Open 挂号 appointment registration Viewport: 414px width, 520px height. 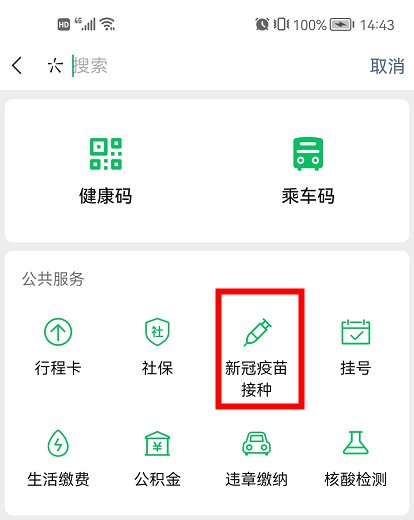point(355,347)
